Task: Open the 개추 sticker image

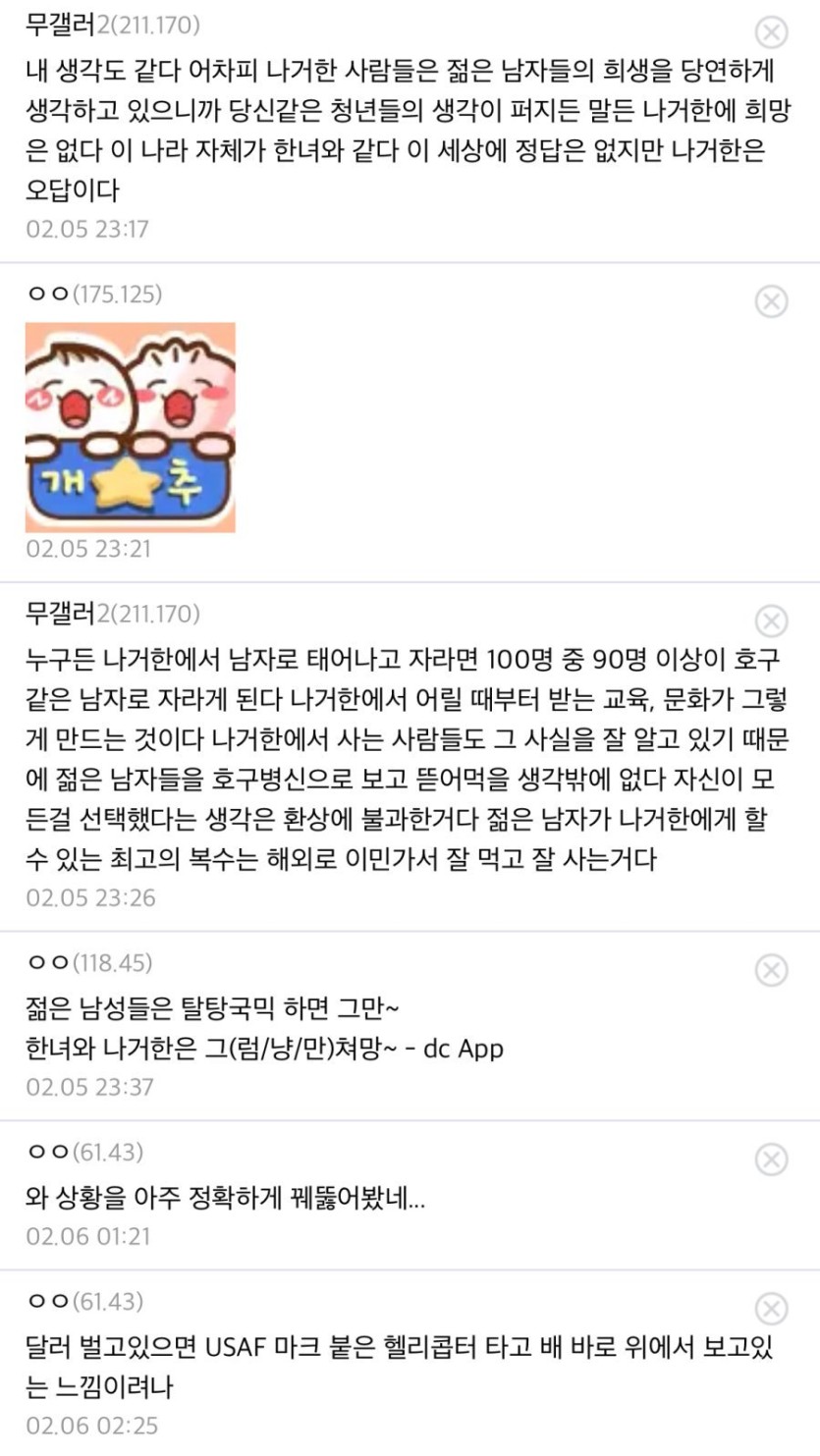Action: pyautogui.click(x=131, y=427)
